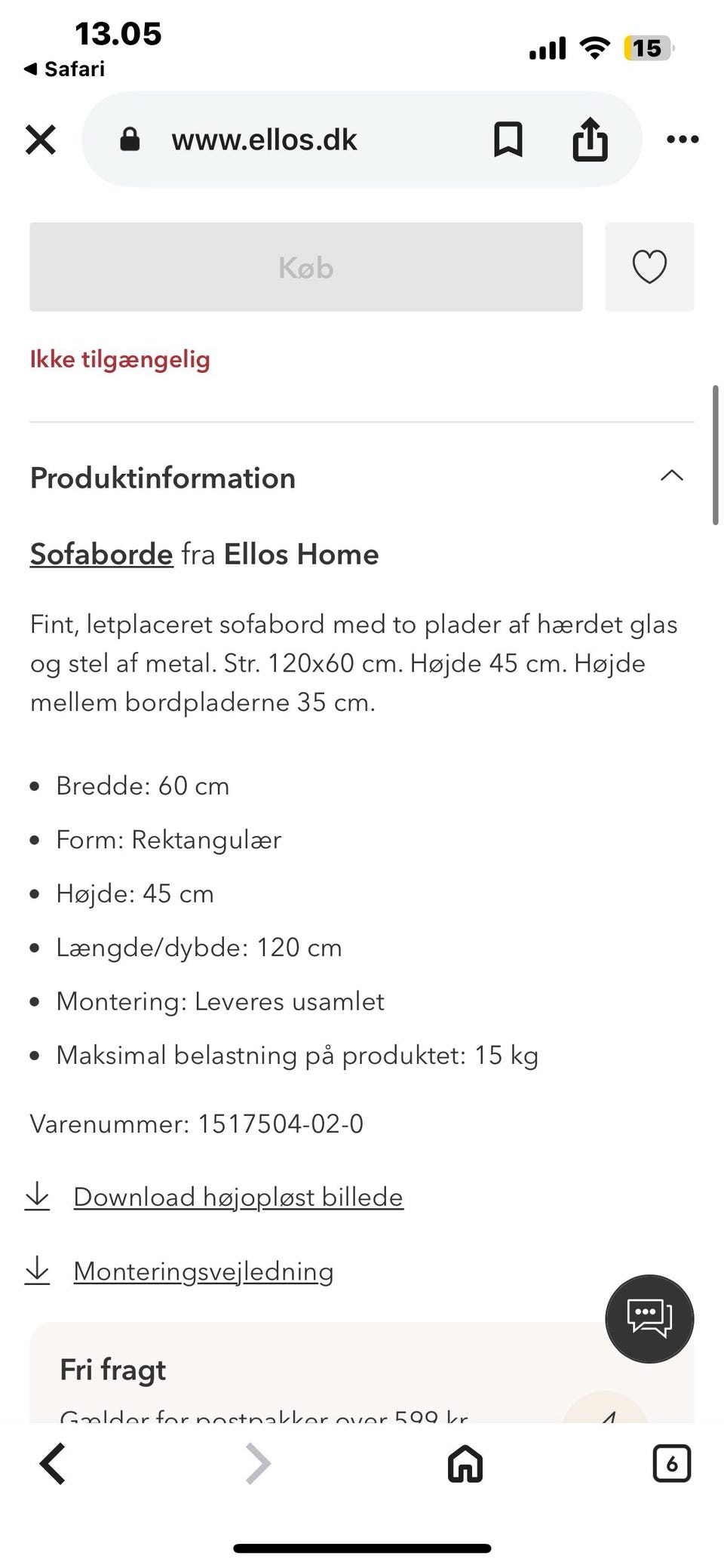724x1568 pixels.
Task: Return to Safari via the status bar label
Action: (66, 69)
